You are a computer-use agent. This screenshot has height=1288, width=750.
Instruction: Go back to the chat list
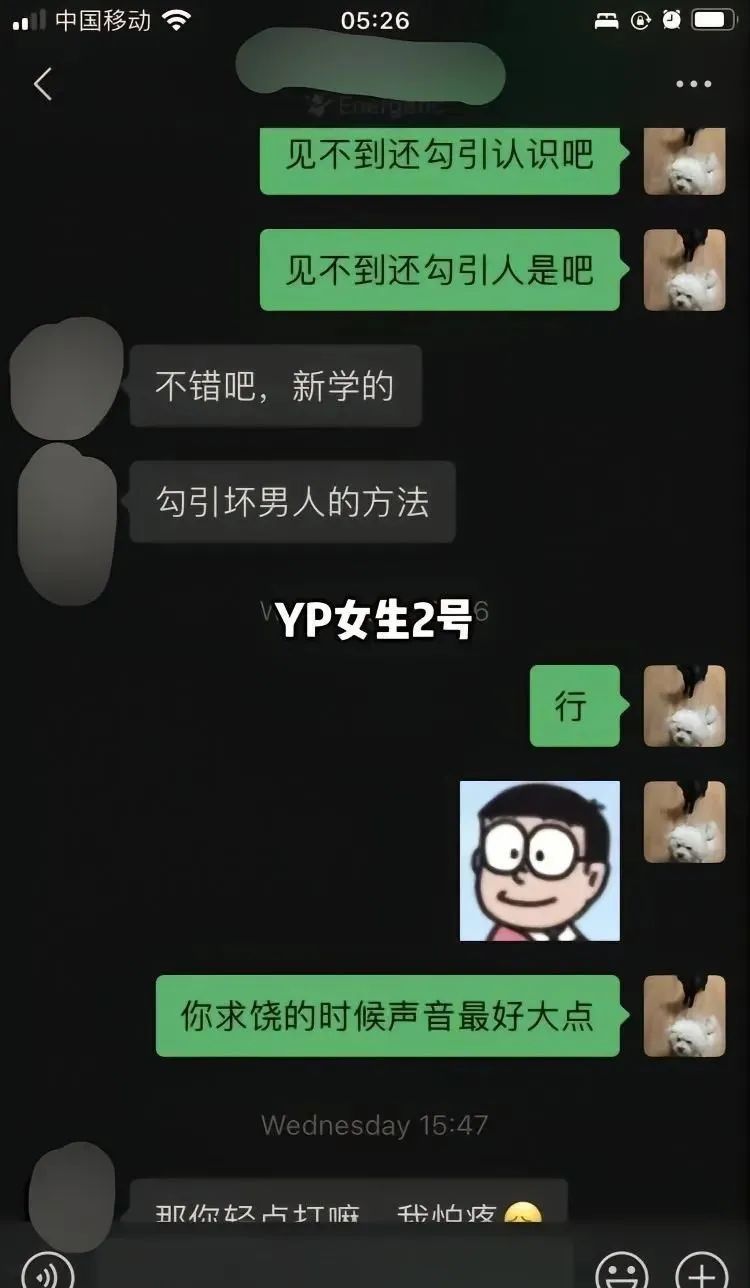click(42, 85)
